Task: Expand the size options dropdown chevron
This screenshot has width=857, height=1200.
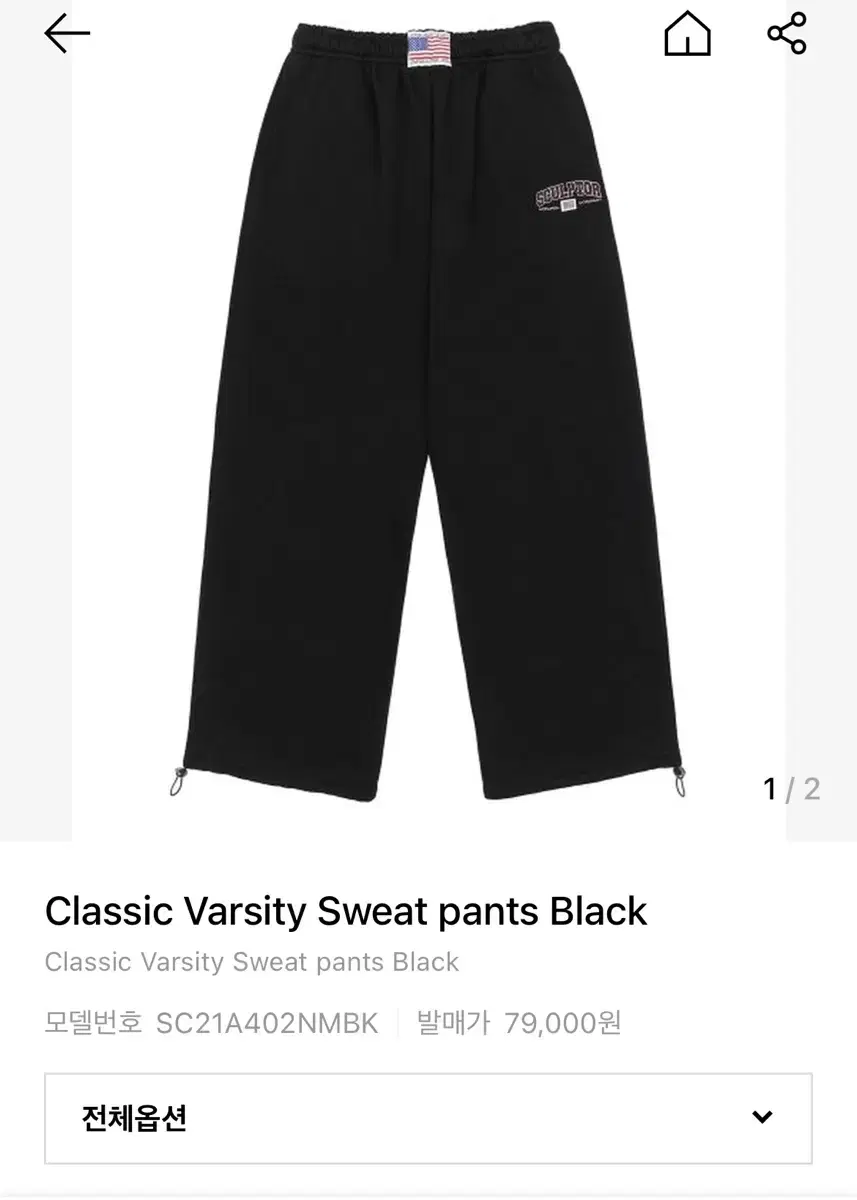Action: coord(763,1119)
